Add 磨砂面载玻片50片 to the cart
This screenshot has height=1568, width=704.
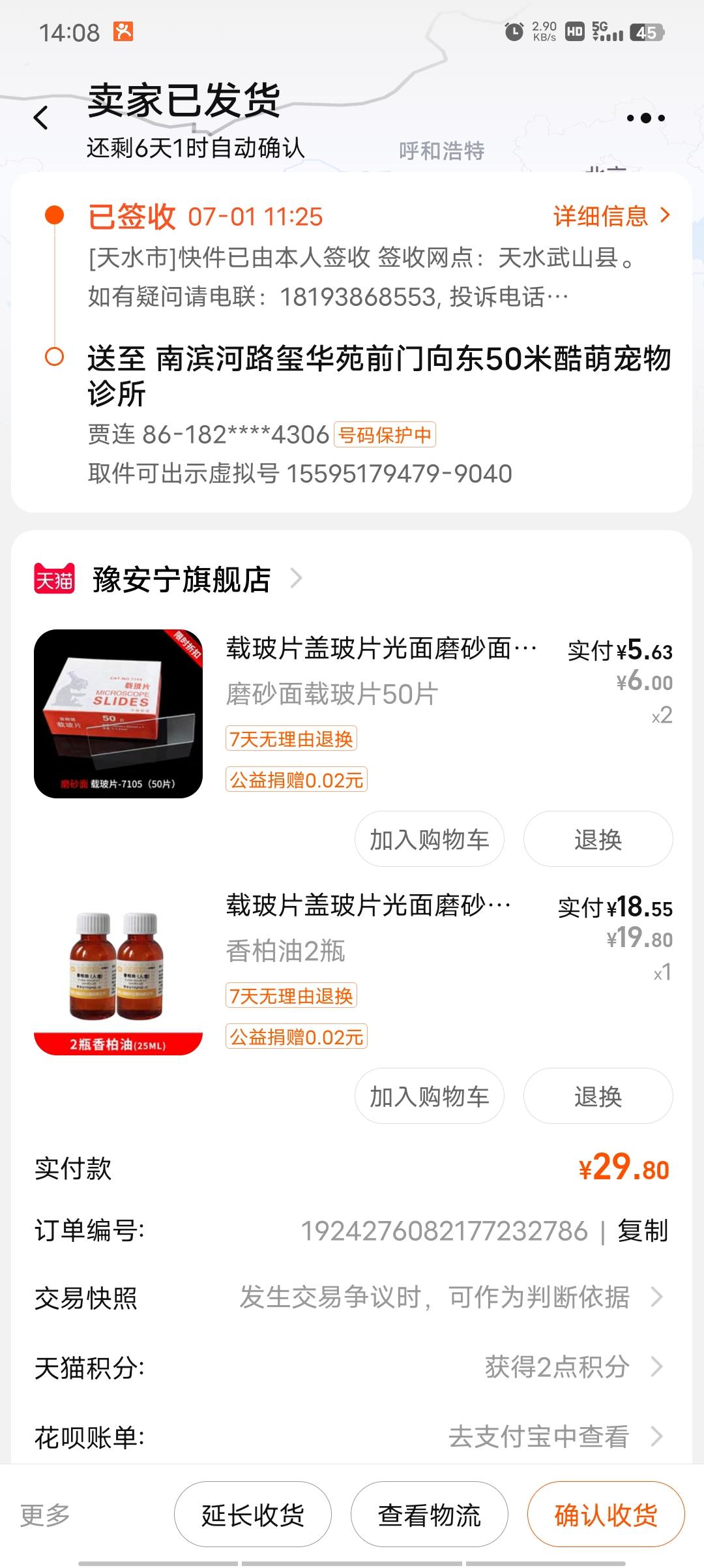point(429,839)
